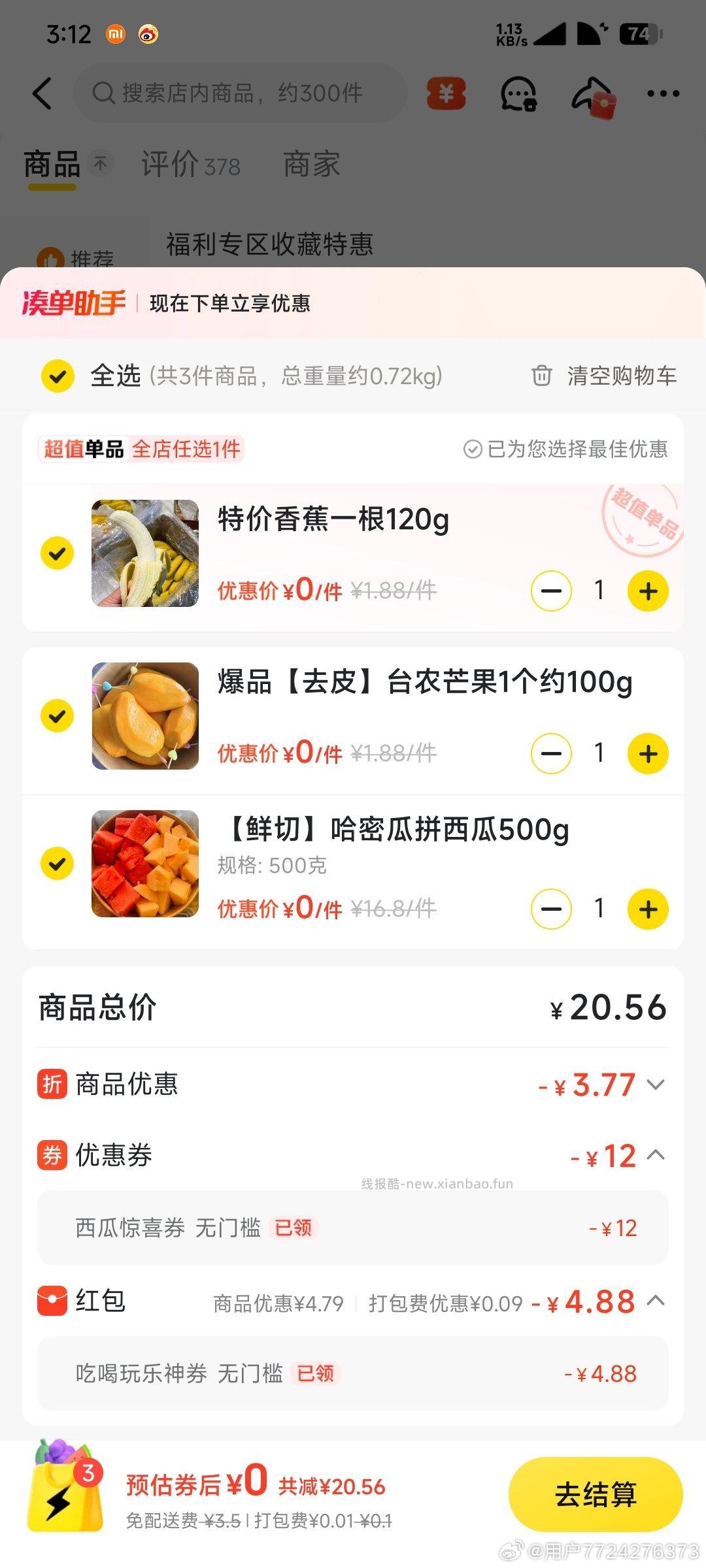The image size is (706, 1568).
Task: Uncheck the 全选 select-all checkbox
Action: (58, 376)
